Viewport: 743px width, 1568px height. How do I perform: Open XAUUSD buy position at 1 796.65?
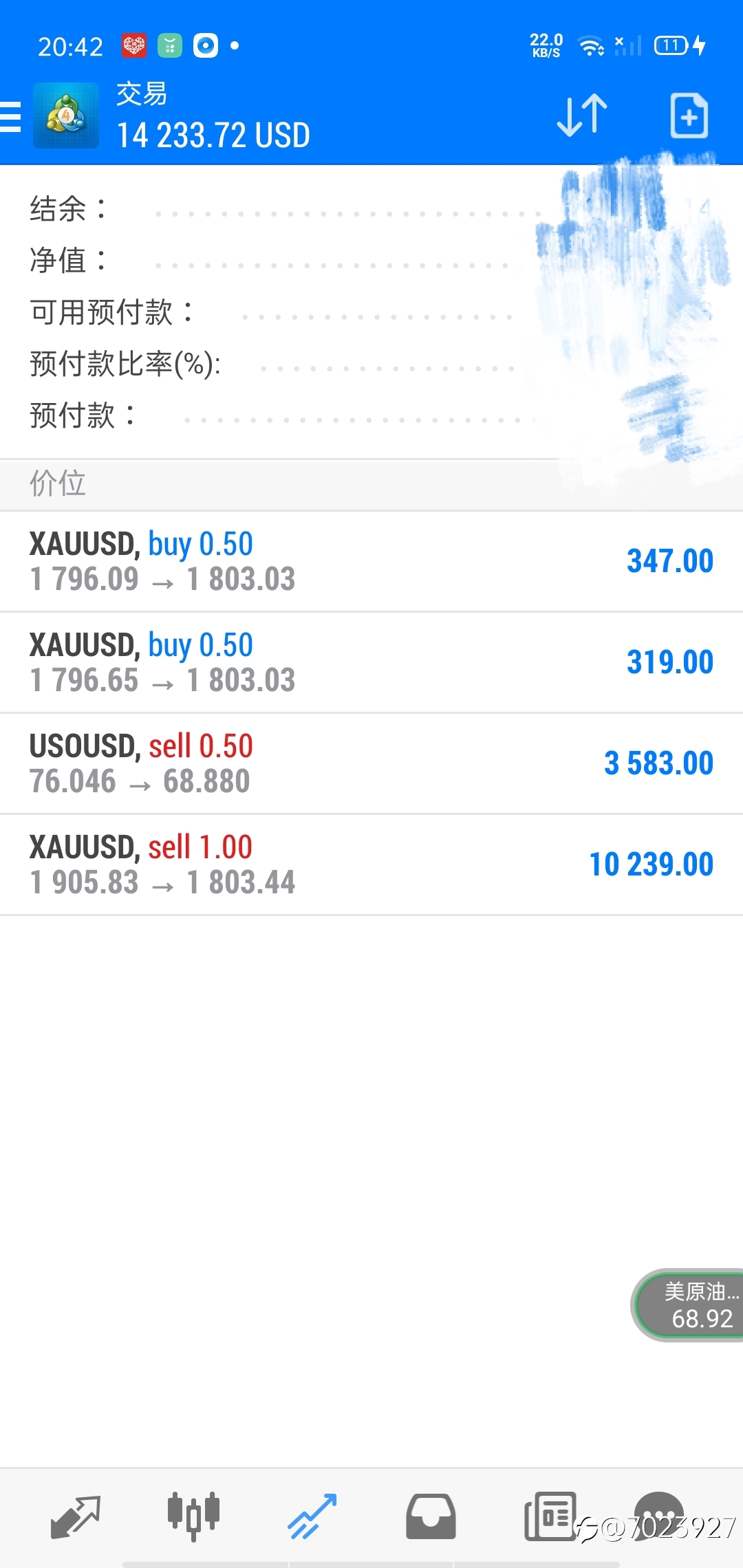(371, 662)
